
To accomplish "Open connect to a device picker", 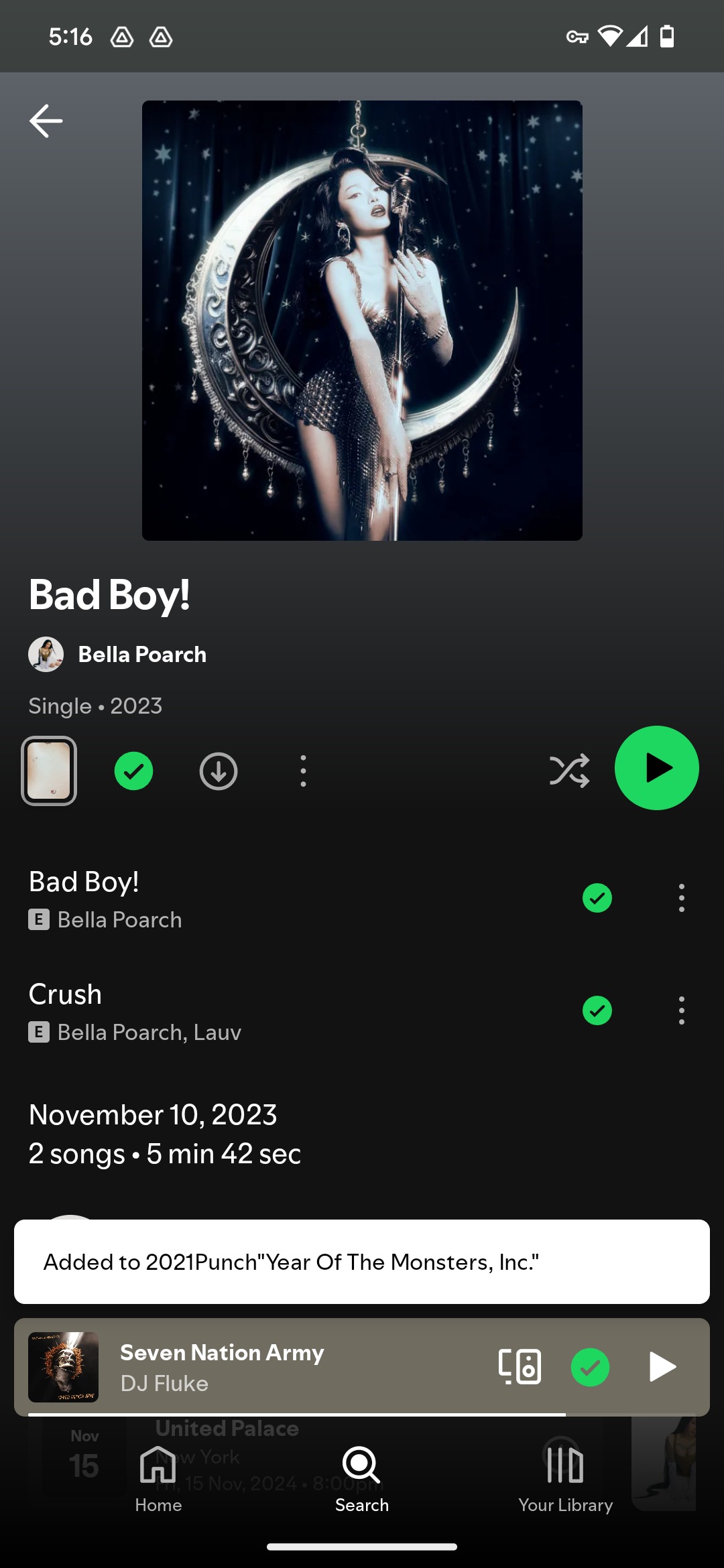I will [x=520, y=1367].
